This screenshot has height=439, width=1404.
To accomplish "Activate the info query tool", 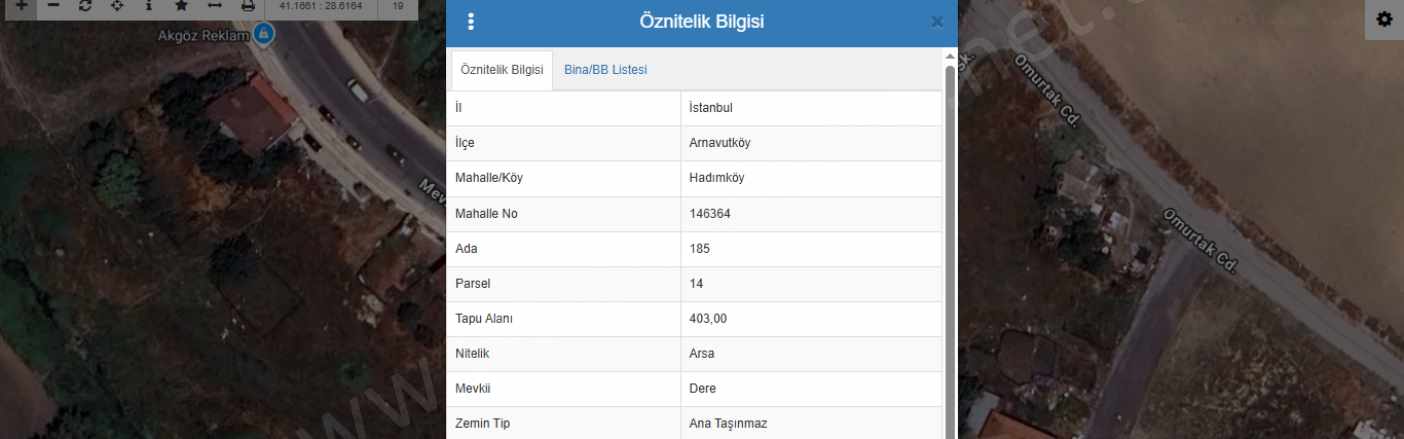I will click(149, 6).
